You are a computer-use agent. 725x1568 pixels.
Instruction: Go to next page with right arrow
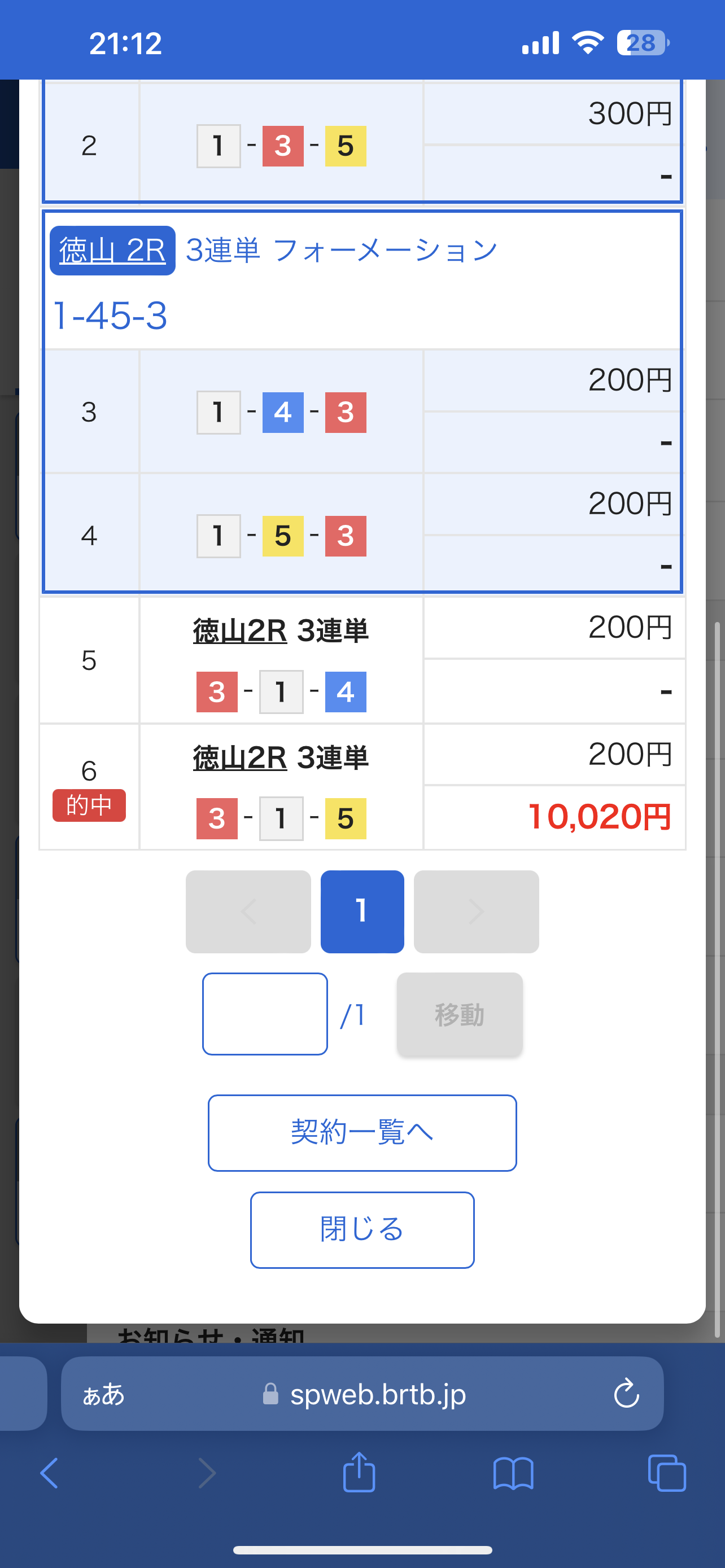click(476, 911)
